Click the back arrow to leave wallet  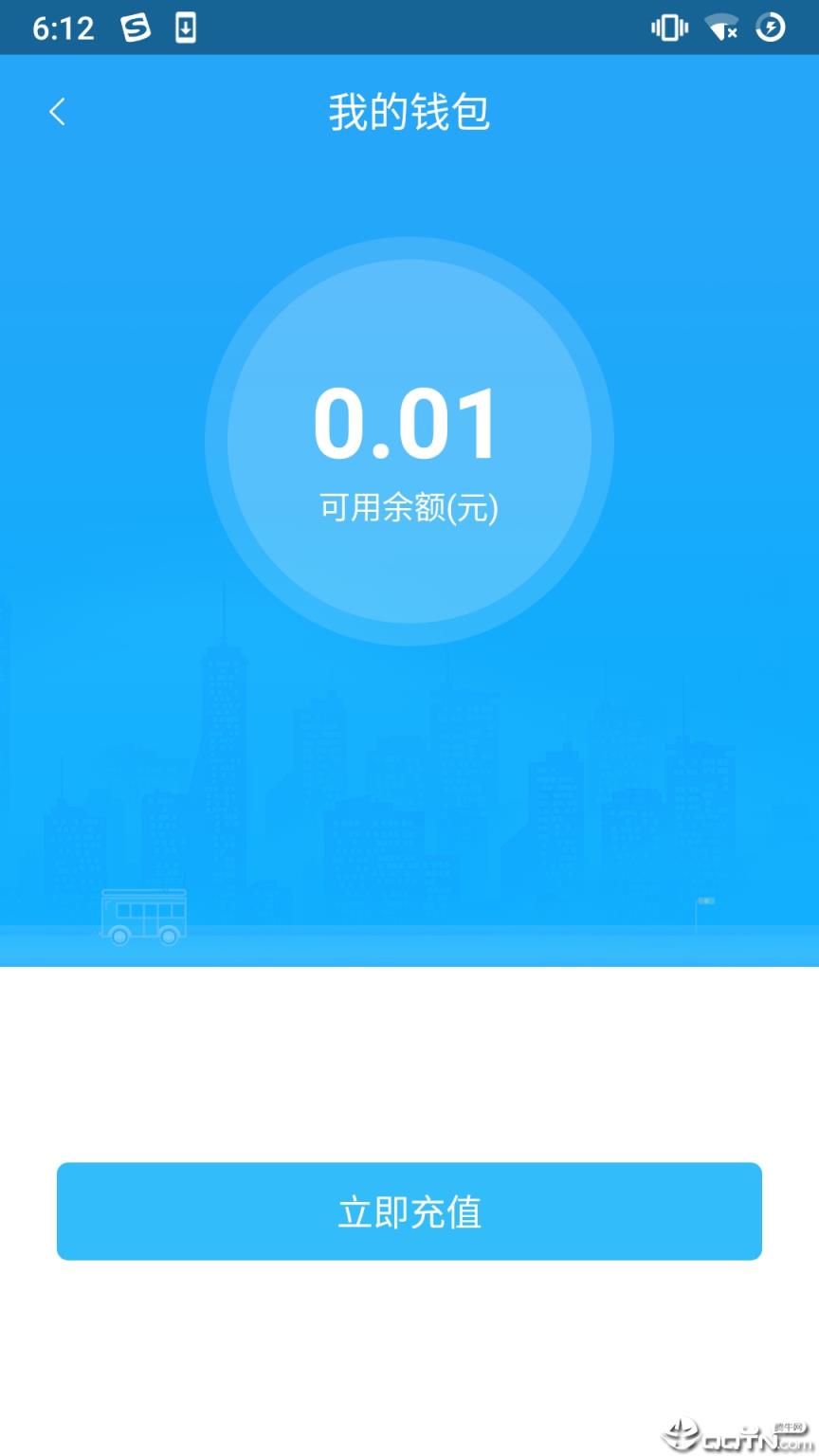tap(57, 112)
